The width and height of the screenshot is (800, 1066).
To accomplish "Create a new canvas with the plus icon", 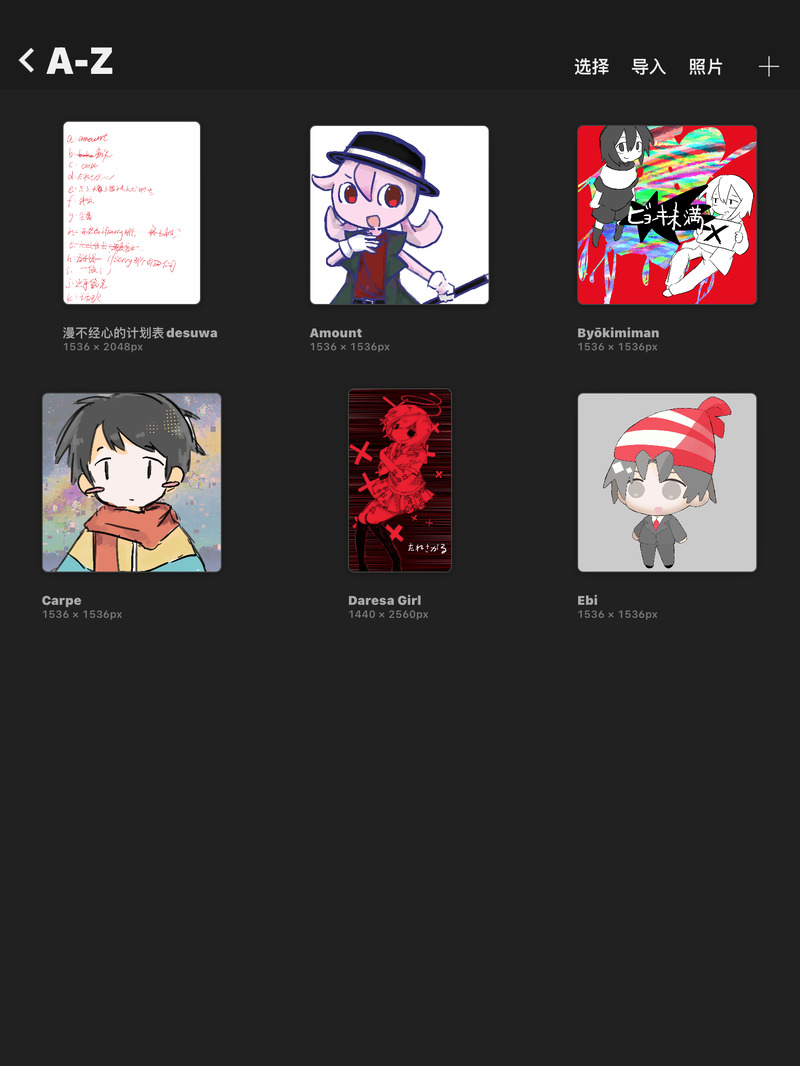I will (x=768, y=67).
